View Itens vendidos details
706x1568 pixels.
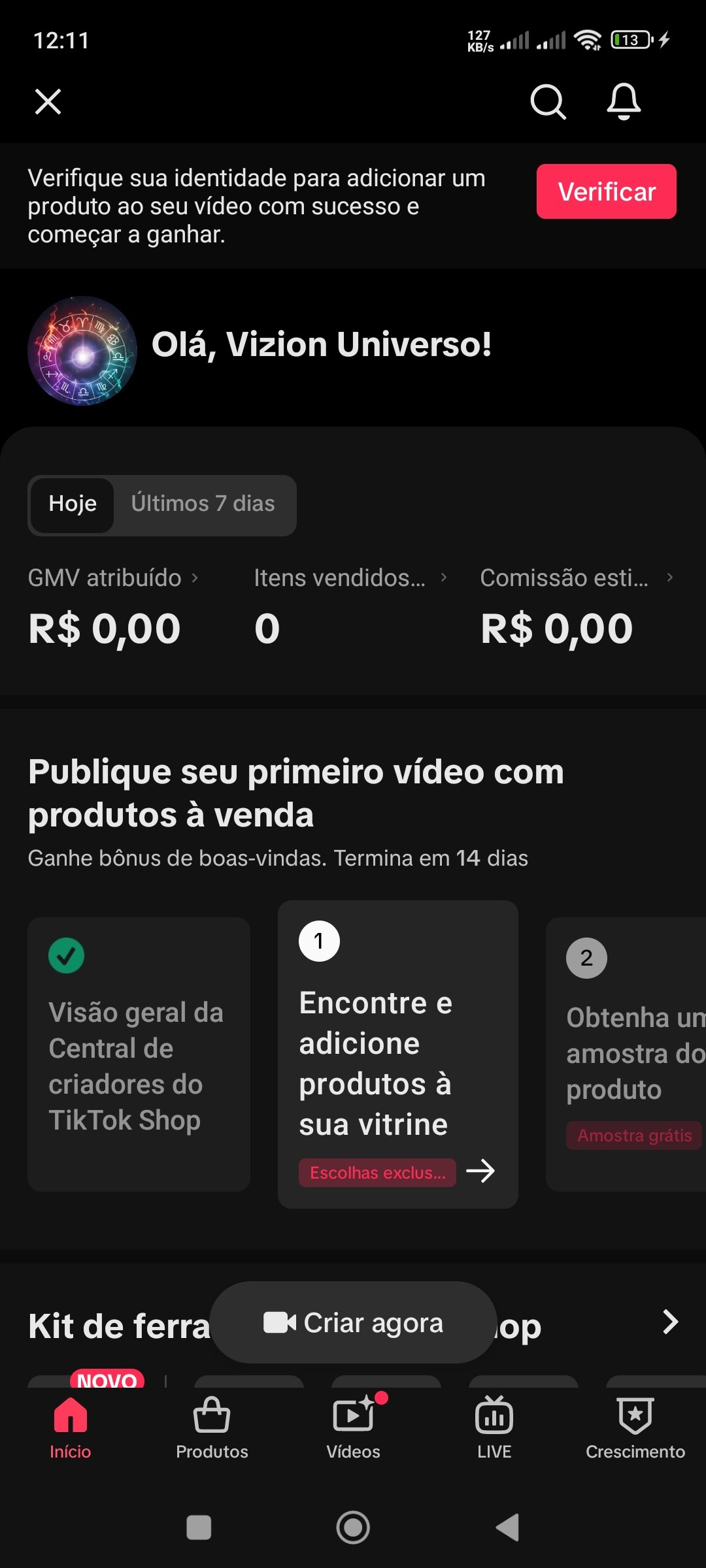(350, 578)
